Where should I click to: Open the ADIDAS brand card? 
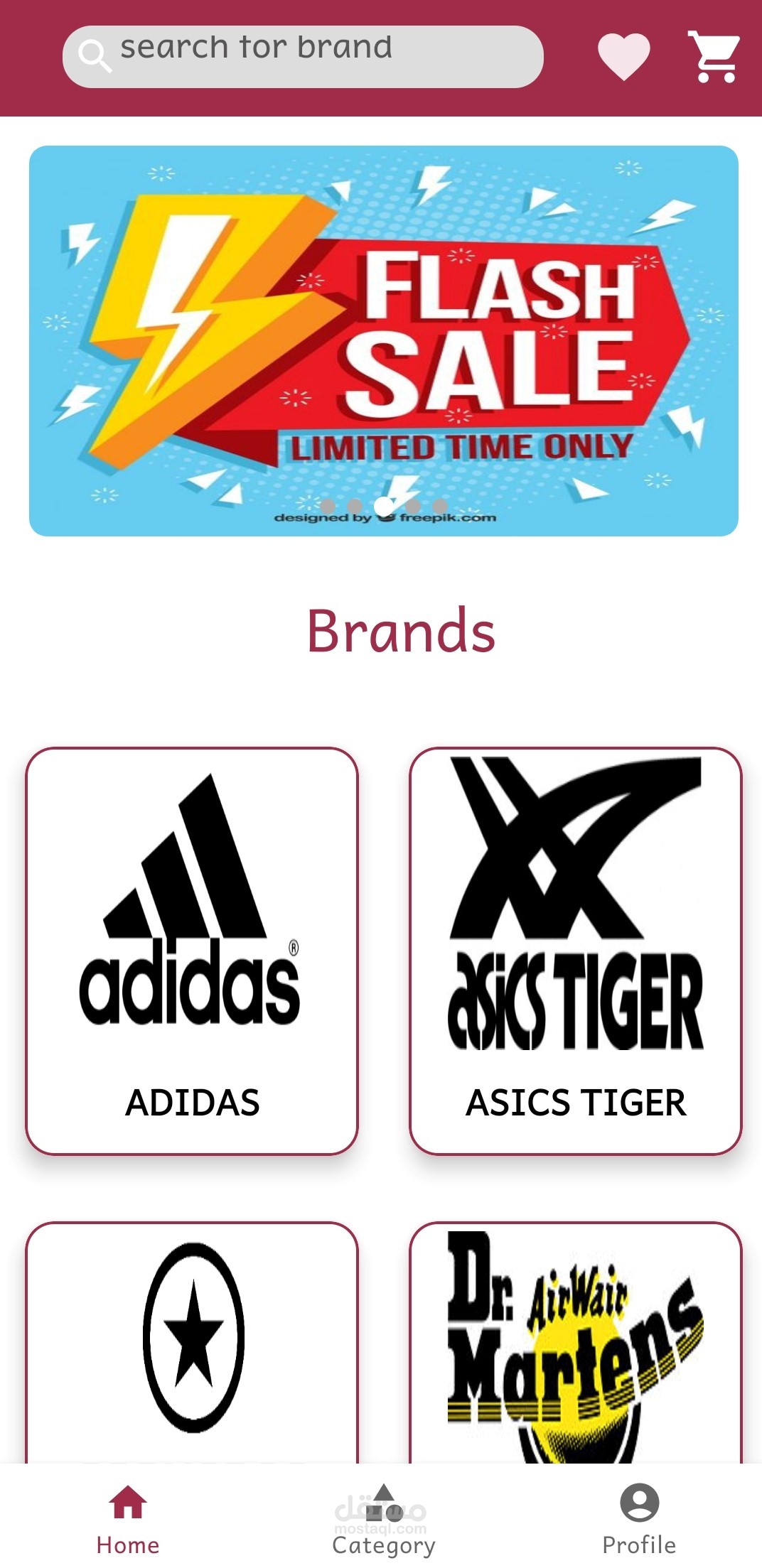[192, 950]
